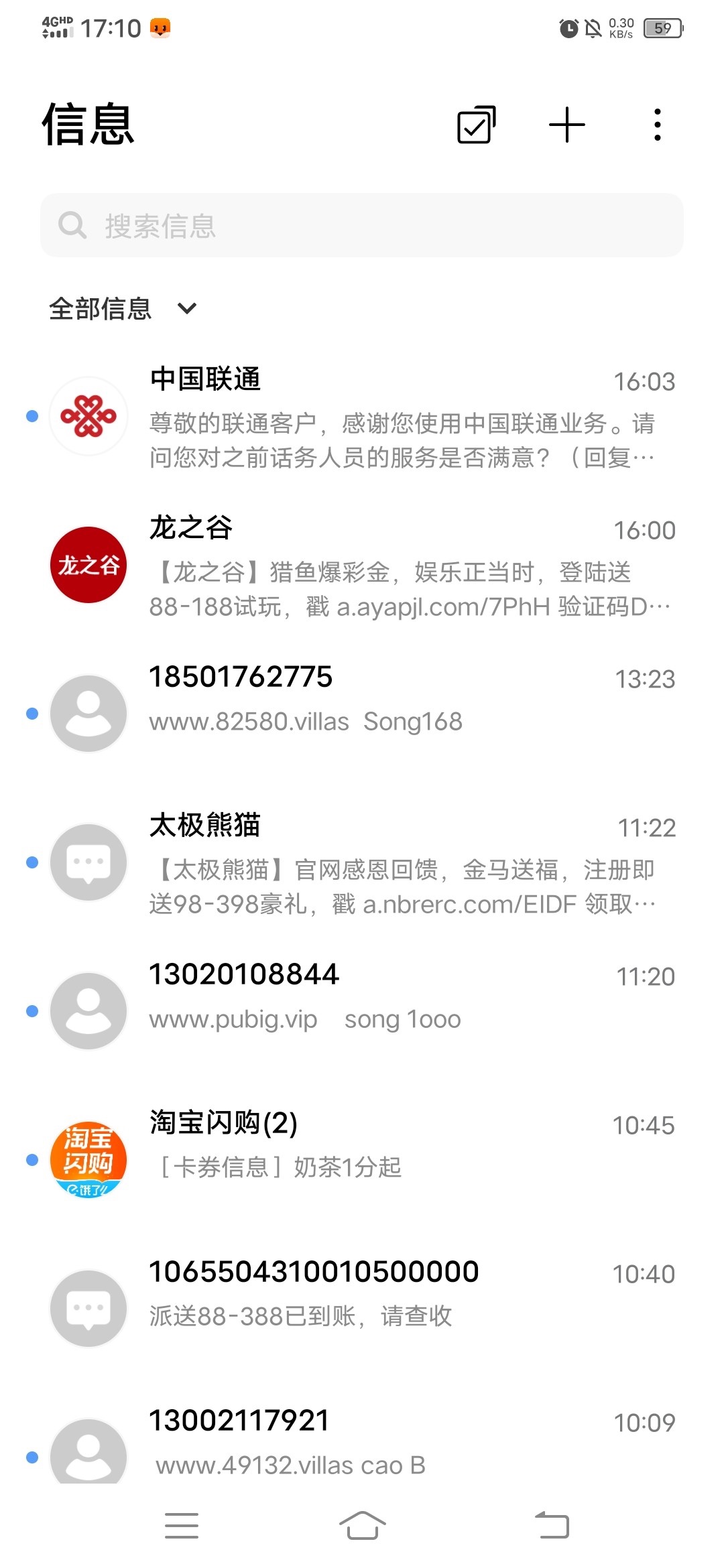The image size is (724, 1568).
Task: Mark 中国联通 unread dot as read
Action: pos(30,415)
